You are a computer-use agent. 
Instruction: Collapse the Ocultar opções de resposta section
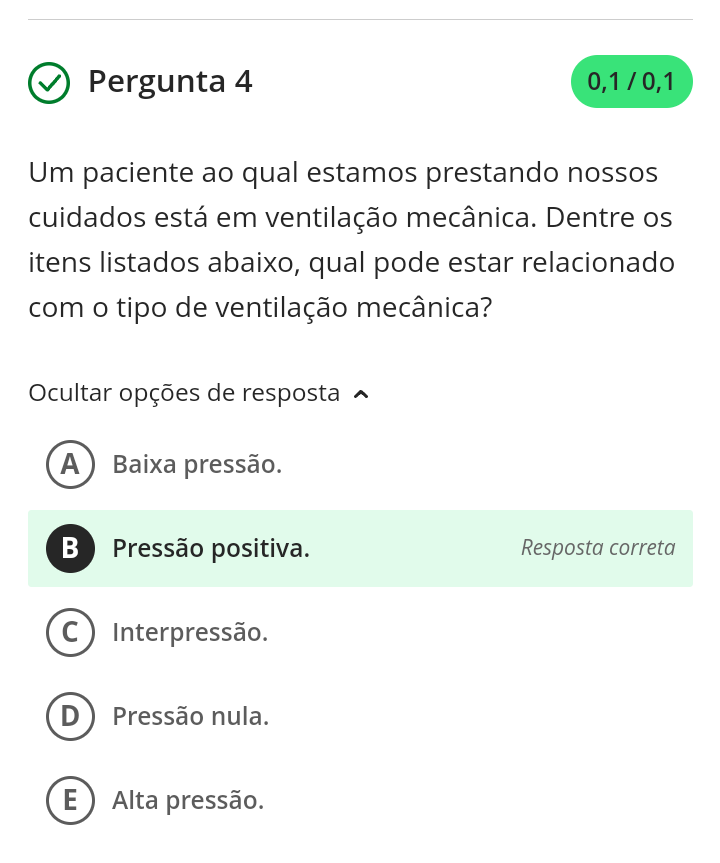(199, 394)
